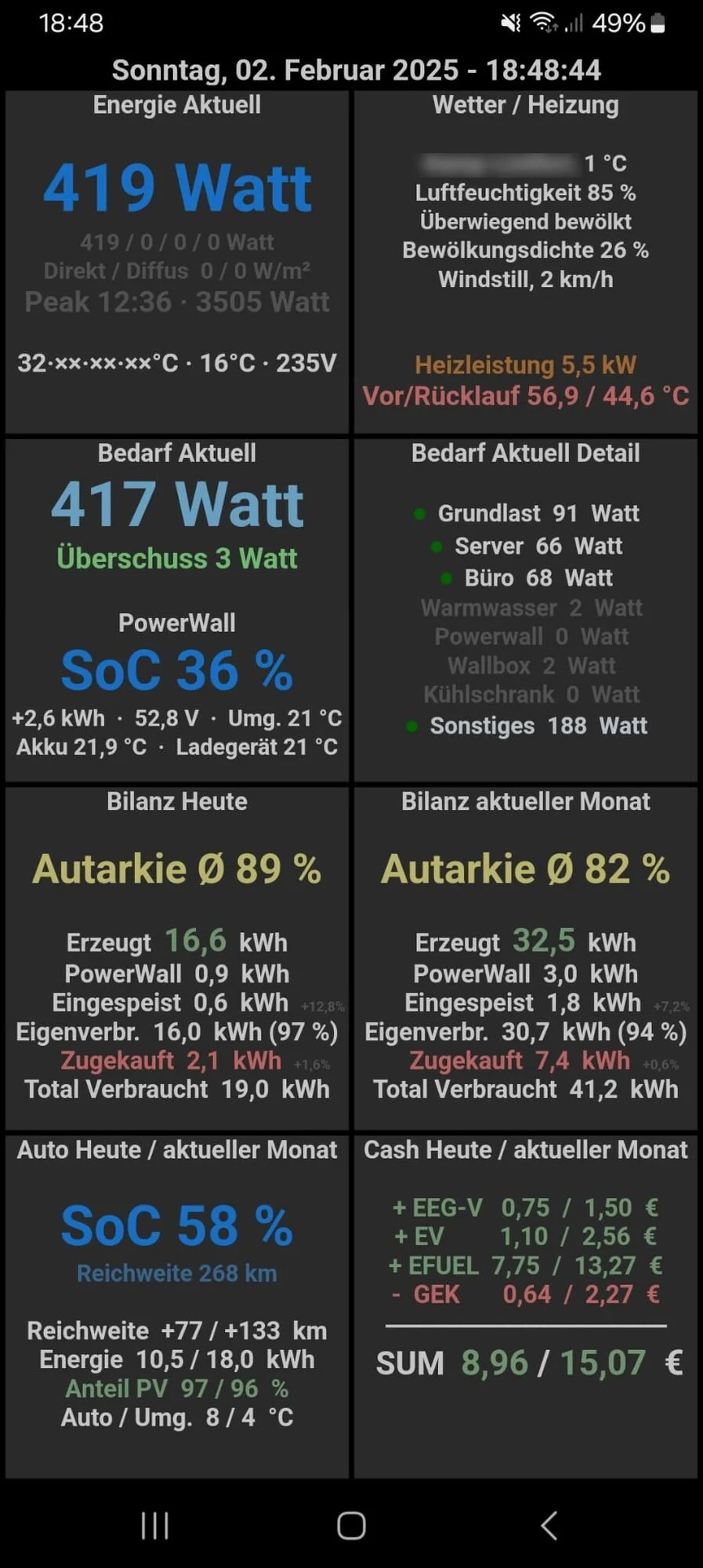Open the Bedarf Aktuell Detail tile
This screenshot has height=1568, width=703.
525,610
